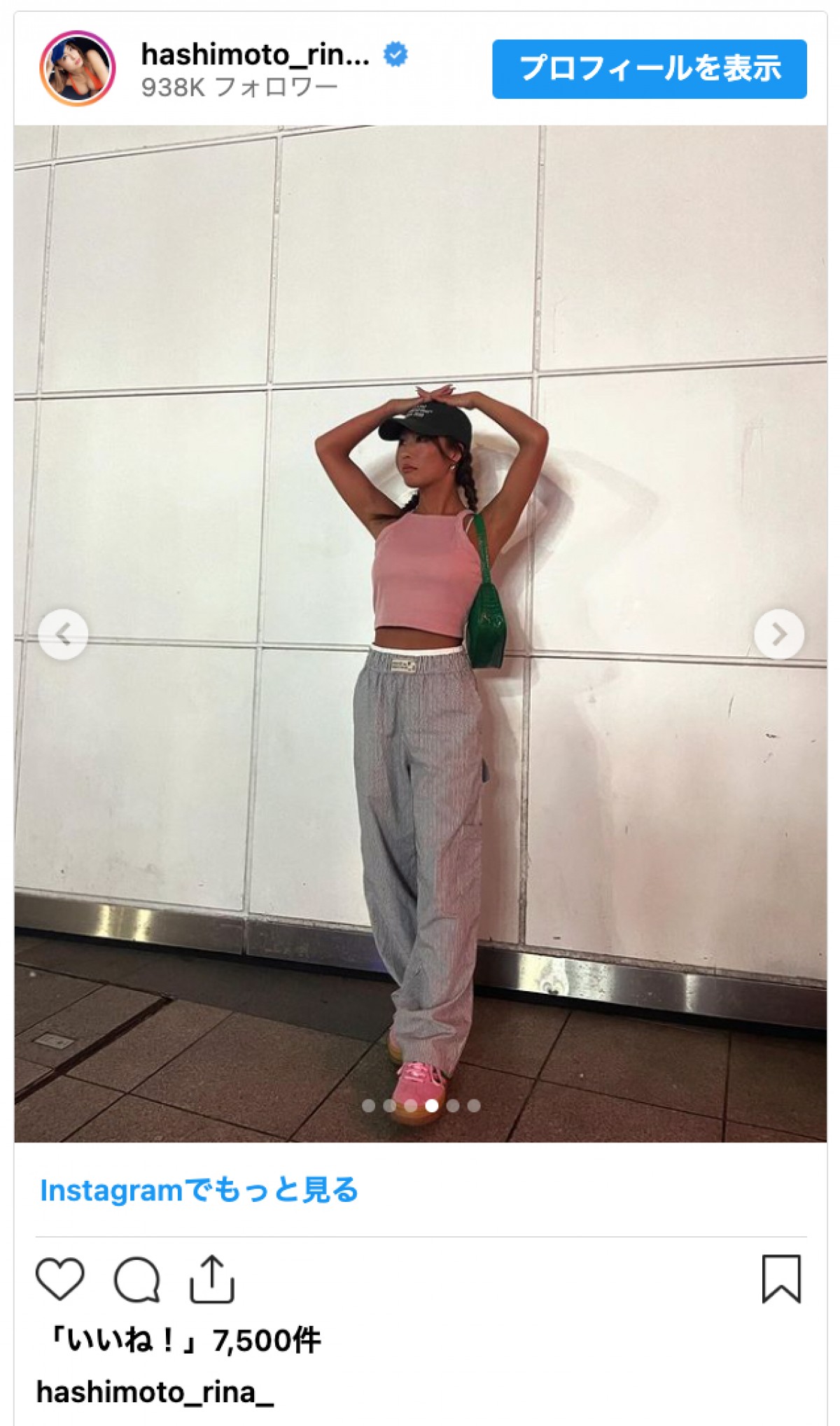The width and height of the screenshot is (840, 1426).
Task: Tap the プロフィールを表示 button
Action: (649, 69)
